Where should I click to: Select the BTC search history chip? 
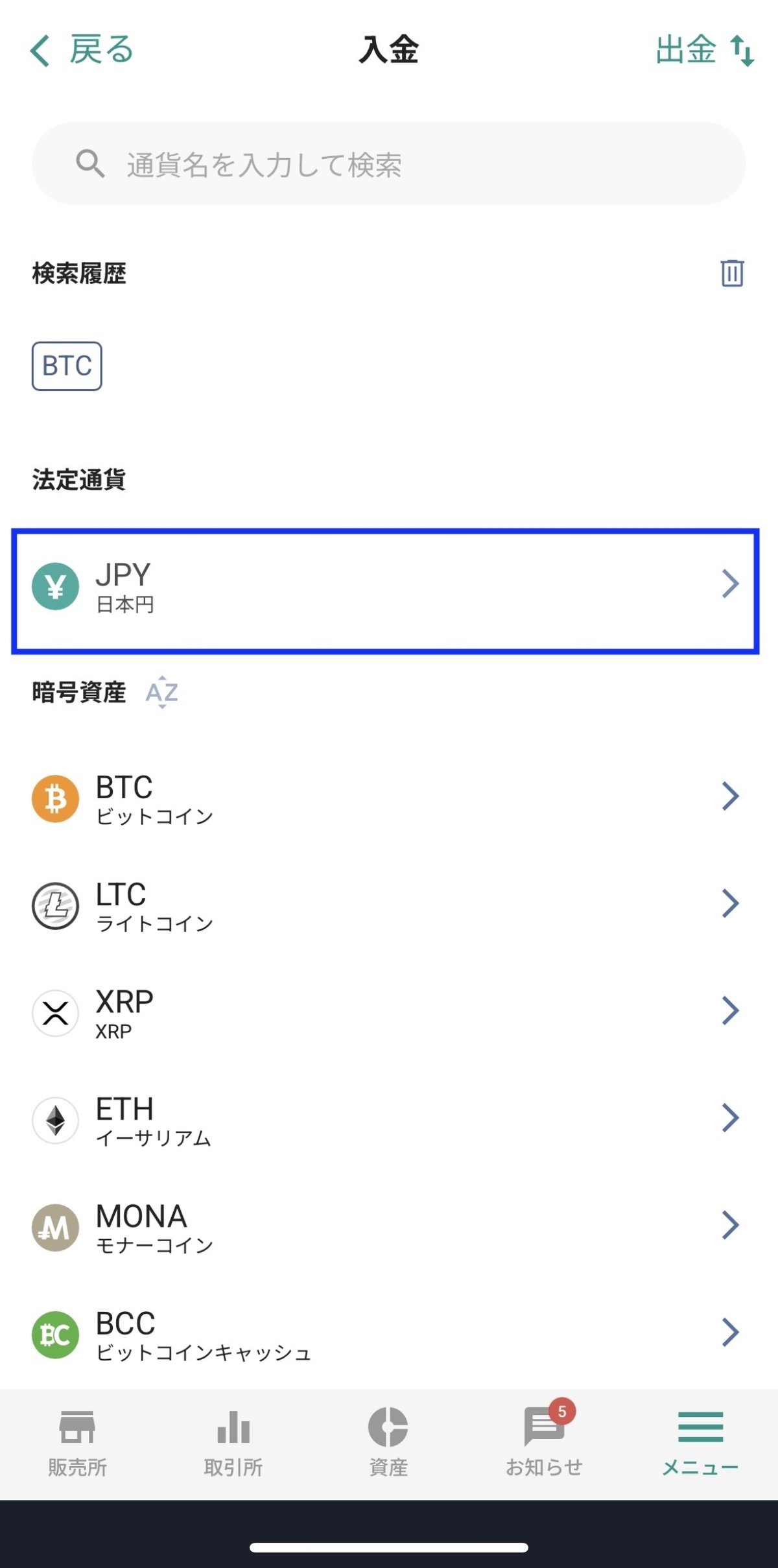[x=65, y=365]
